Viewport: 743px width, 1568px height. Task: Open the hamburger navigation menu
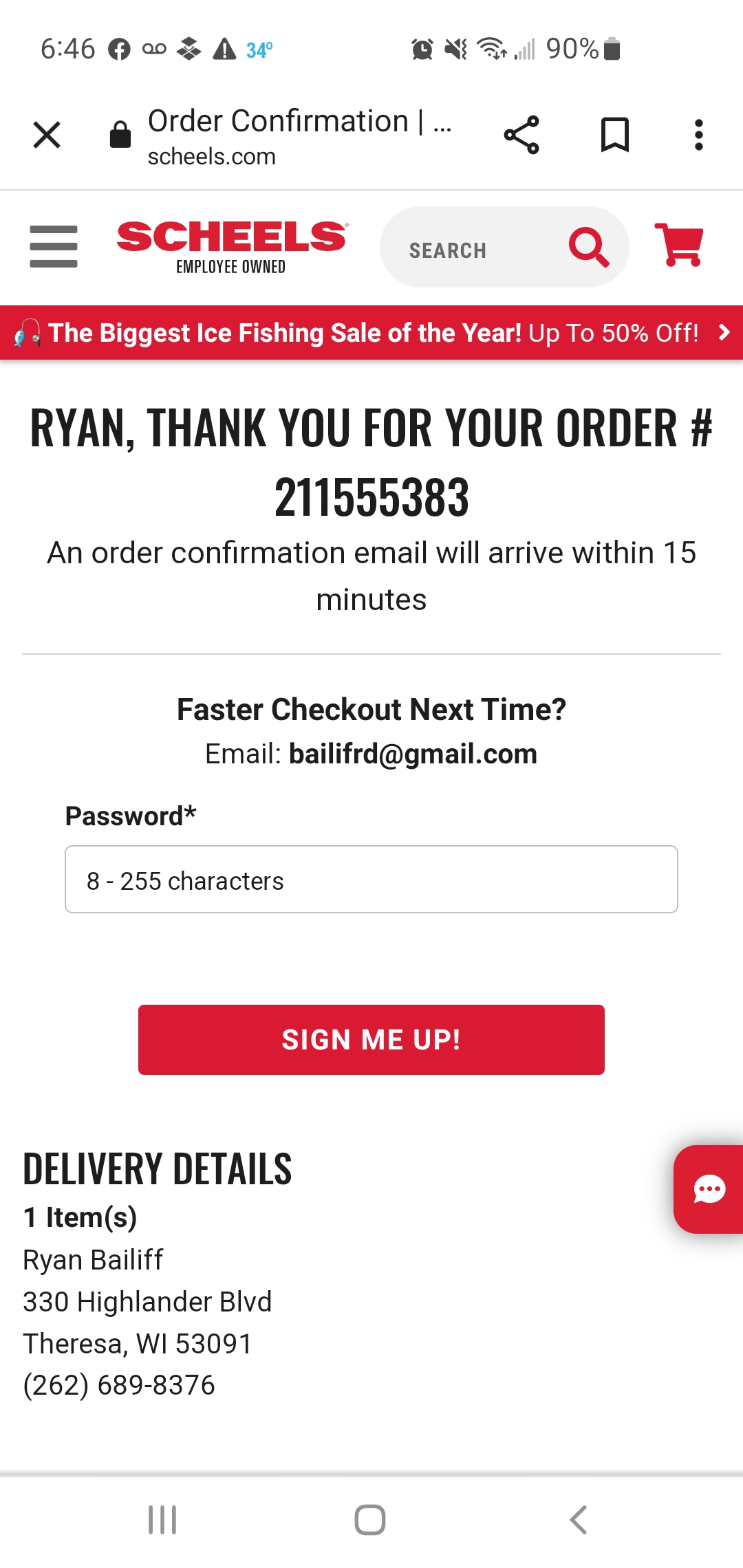(54, 246)
